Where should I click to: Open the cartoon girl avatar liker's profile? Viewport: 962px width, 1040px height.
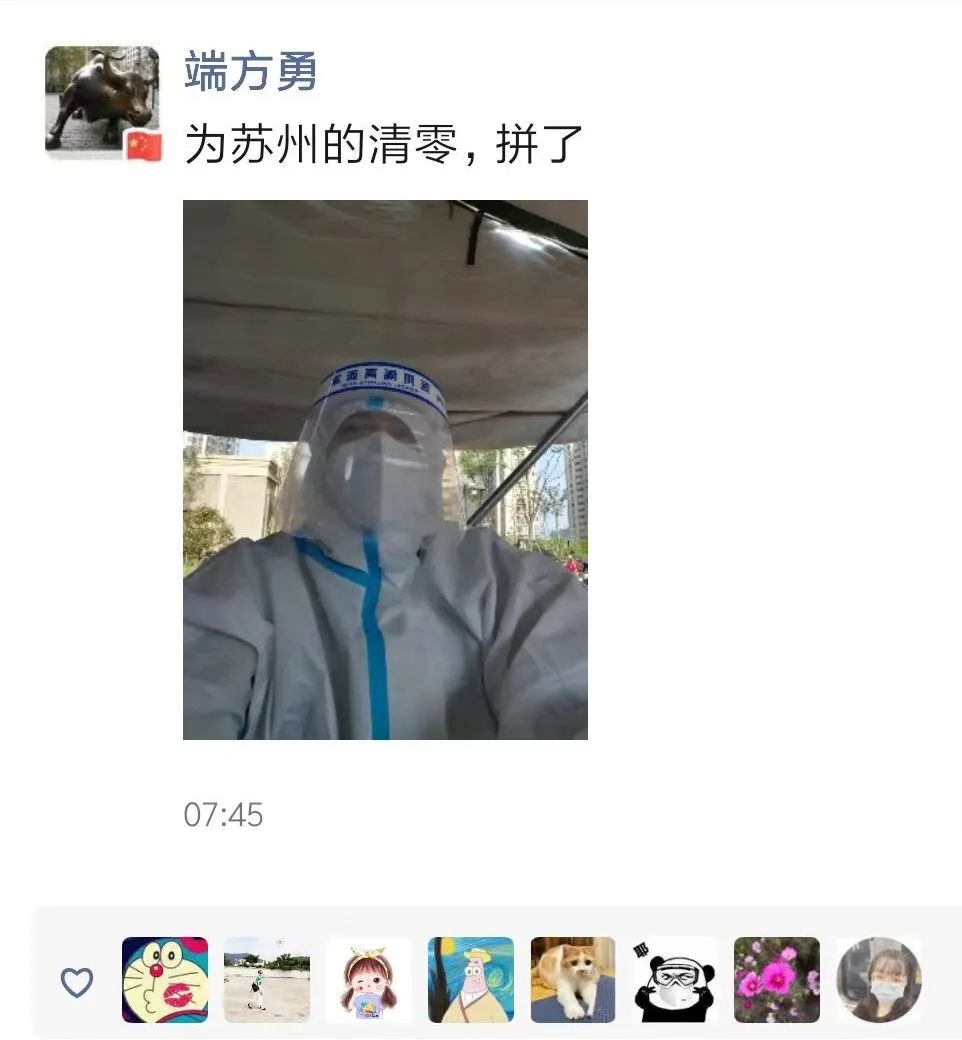369,980
